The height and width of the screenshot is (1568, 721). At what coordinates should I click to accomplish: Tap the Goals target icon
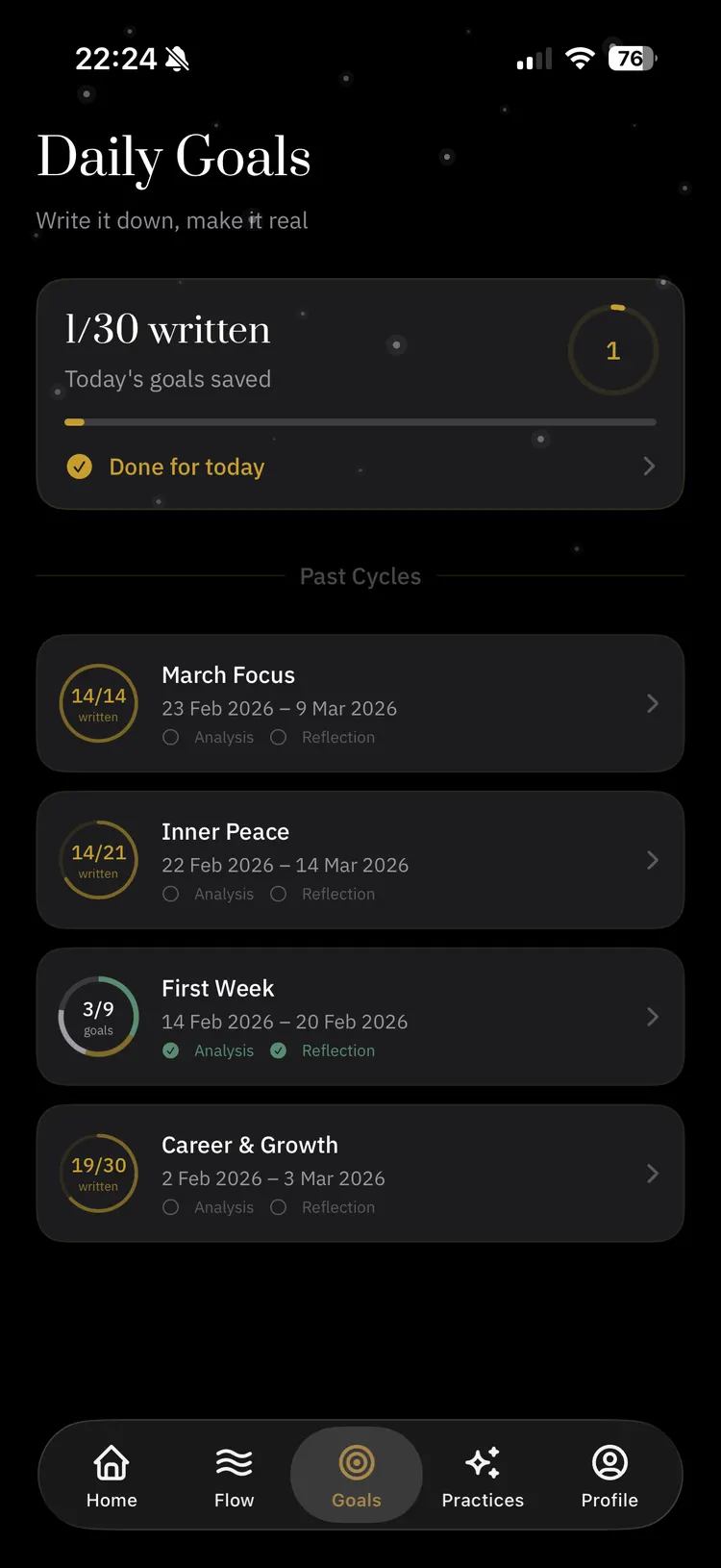356,1460
